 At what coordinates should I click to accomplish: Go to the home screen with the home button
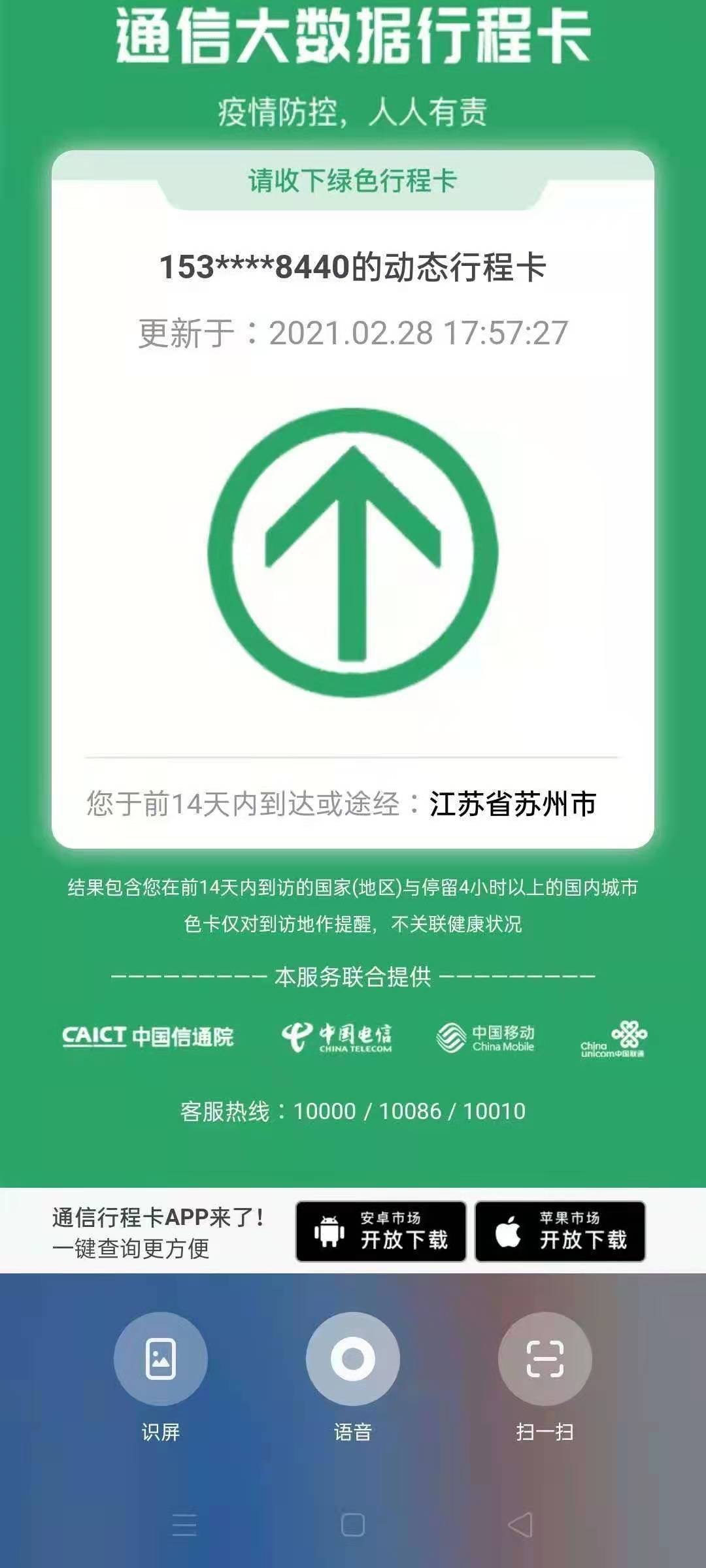pyautogui.click(x=353, y=1526)
